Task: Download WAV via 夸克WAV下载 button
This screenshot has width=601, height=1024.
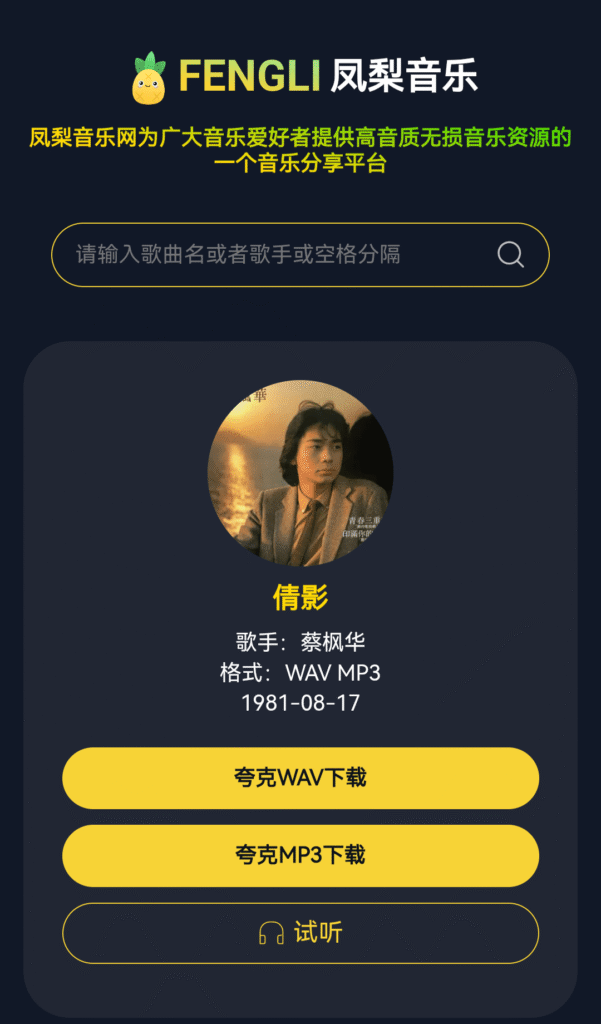Action: [300, 778]
